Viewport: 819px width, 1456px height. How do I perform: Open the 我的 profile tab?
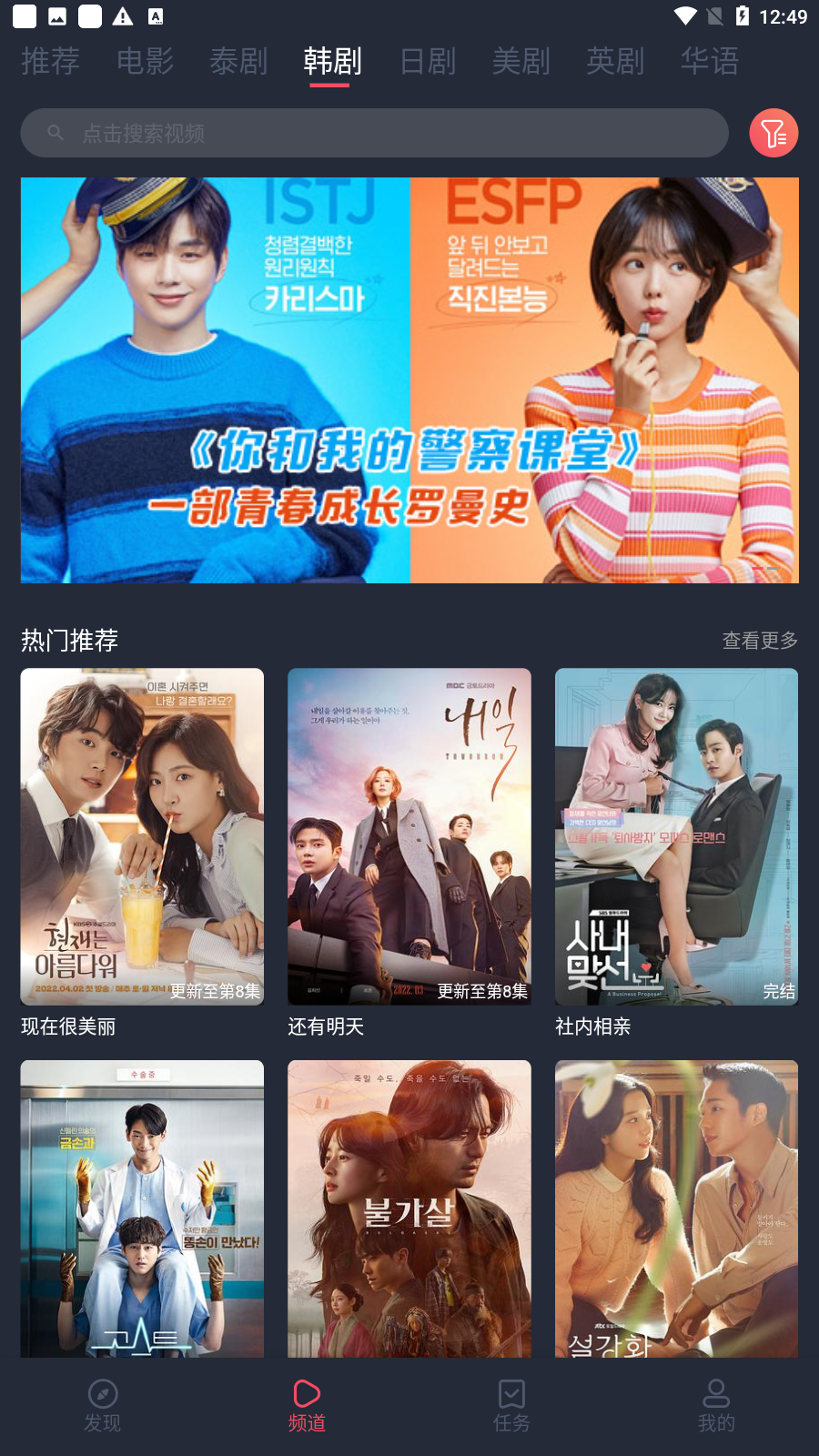pos(716,1405)
